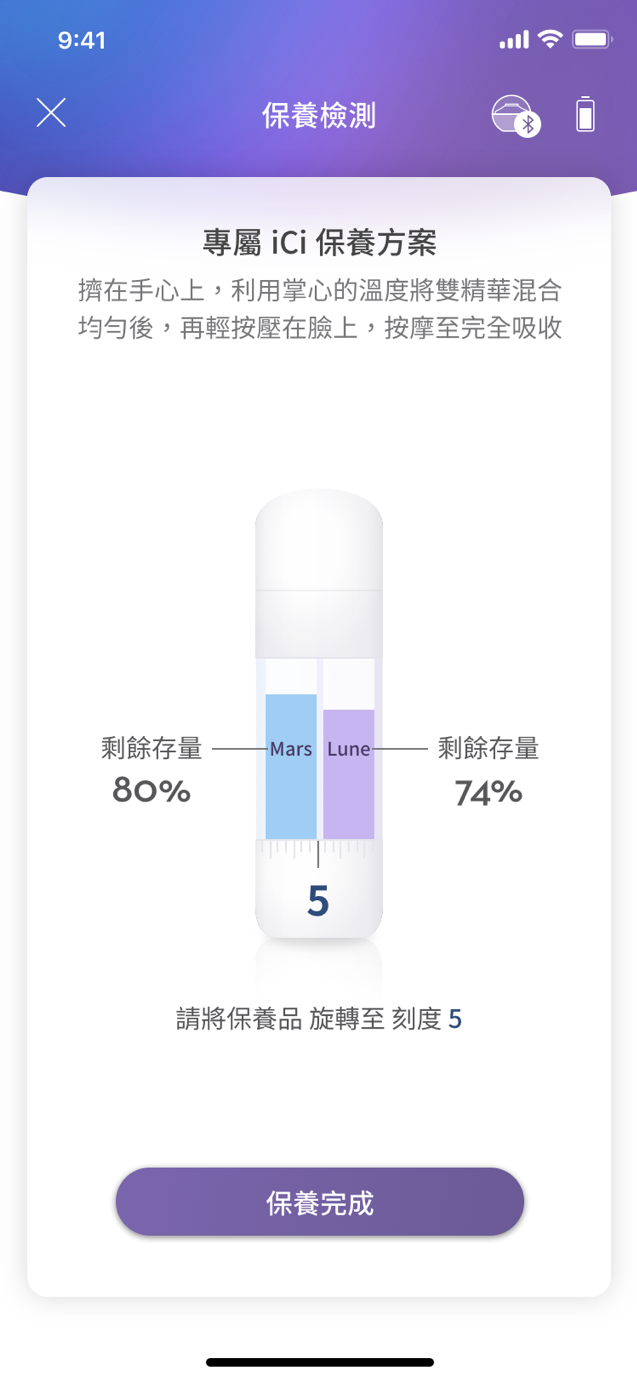Close the 保養檢測 screen

pos(51,113)
